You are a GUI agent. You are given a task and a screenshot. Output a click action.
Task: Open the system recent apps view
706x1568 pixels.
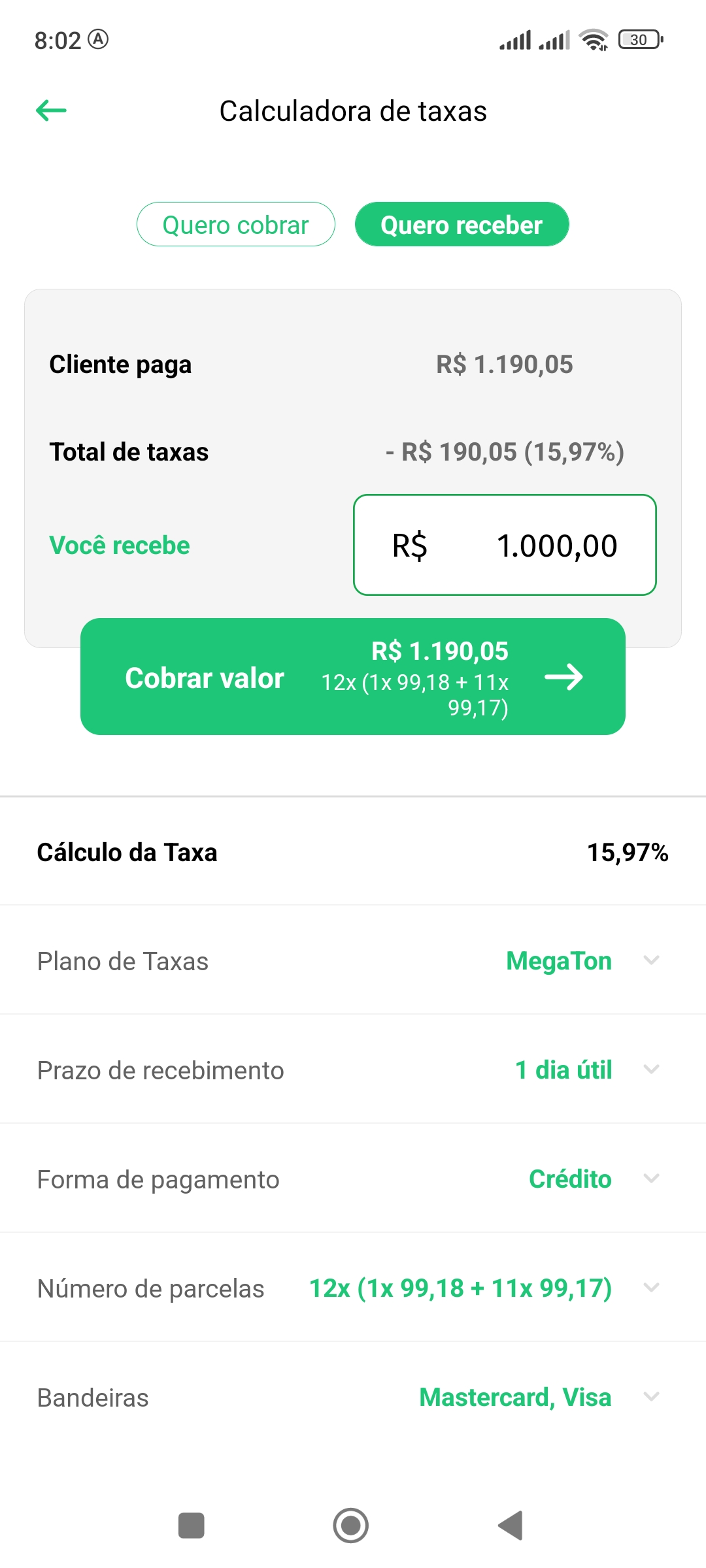tap(192, 1526)
